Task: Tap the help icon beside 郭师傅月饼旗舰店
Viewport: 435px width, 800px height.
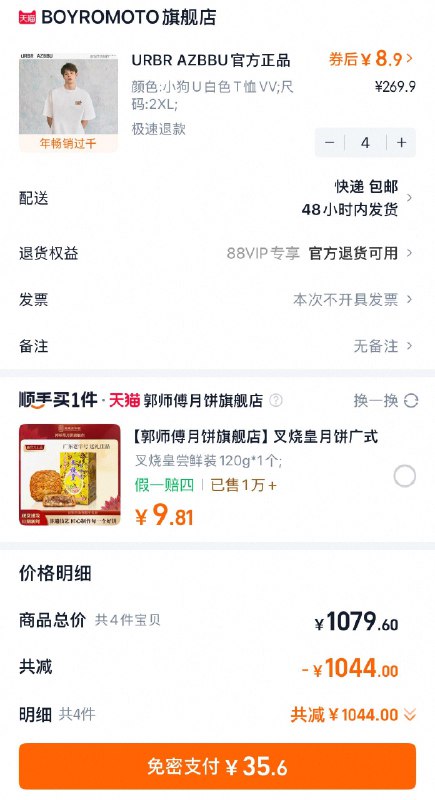Action: 276,401
